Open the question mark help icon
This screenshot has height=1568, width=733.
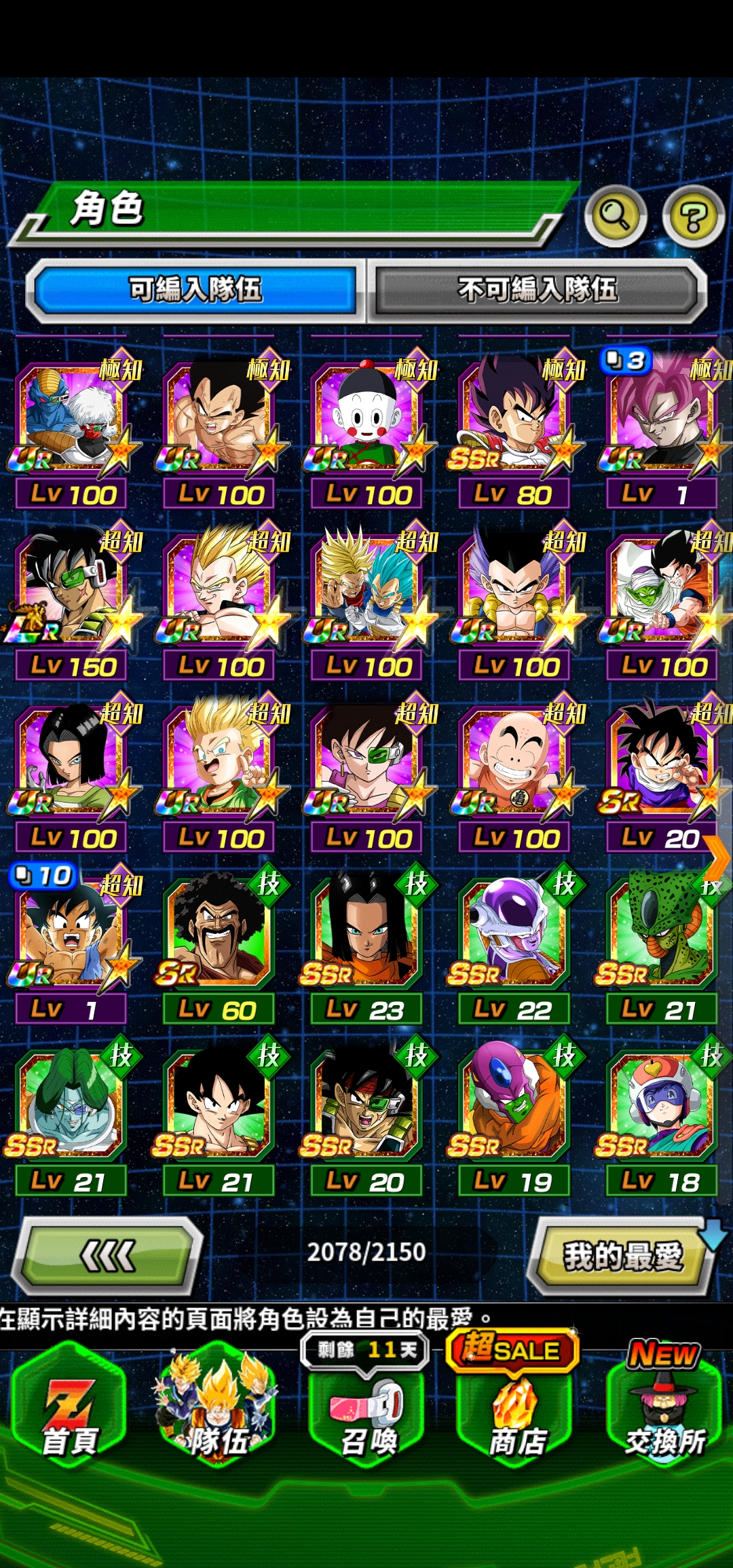point(693,216)
